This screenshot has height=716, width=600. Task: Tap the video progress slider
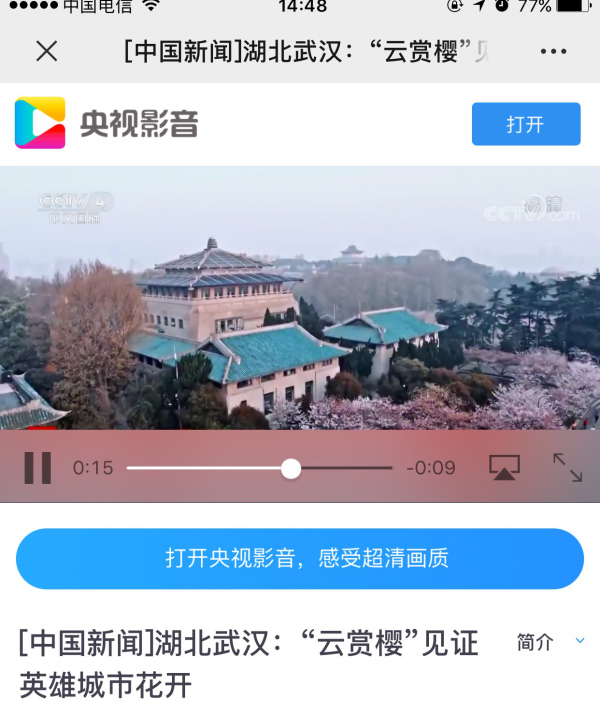pyautogui.click(x=260, y=468)
